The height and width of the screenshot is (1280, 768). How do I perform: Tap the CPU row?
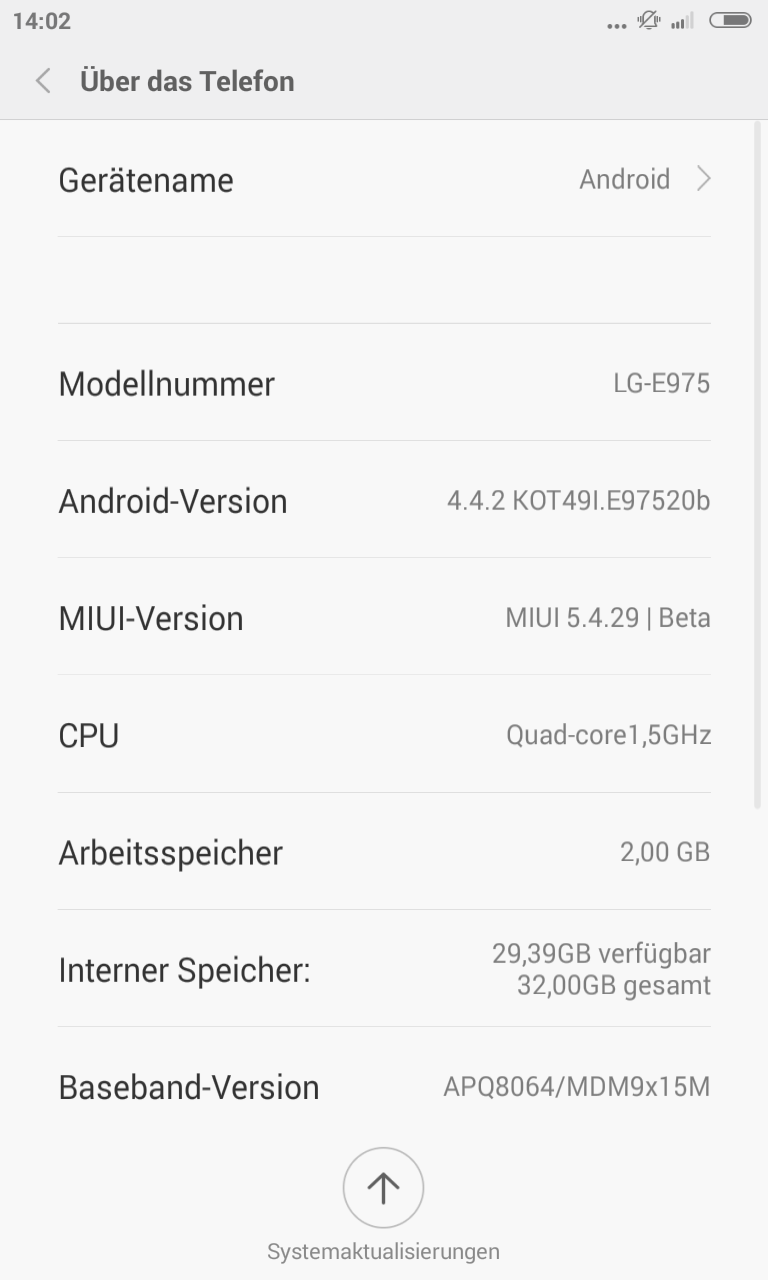[x=384, y=736]
